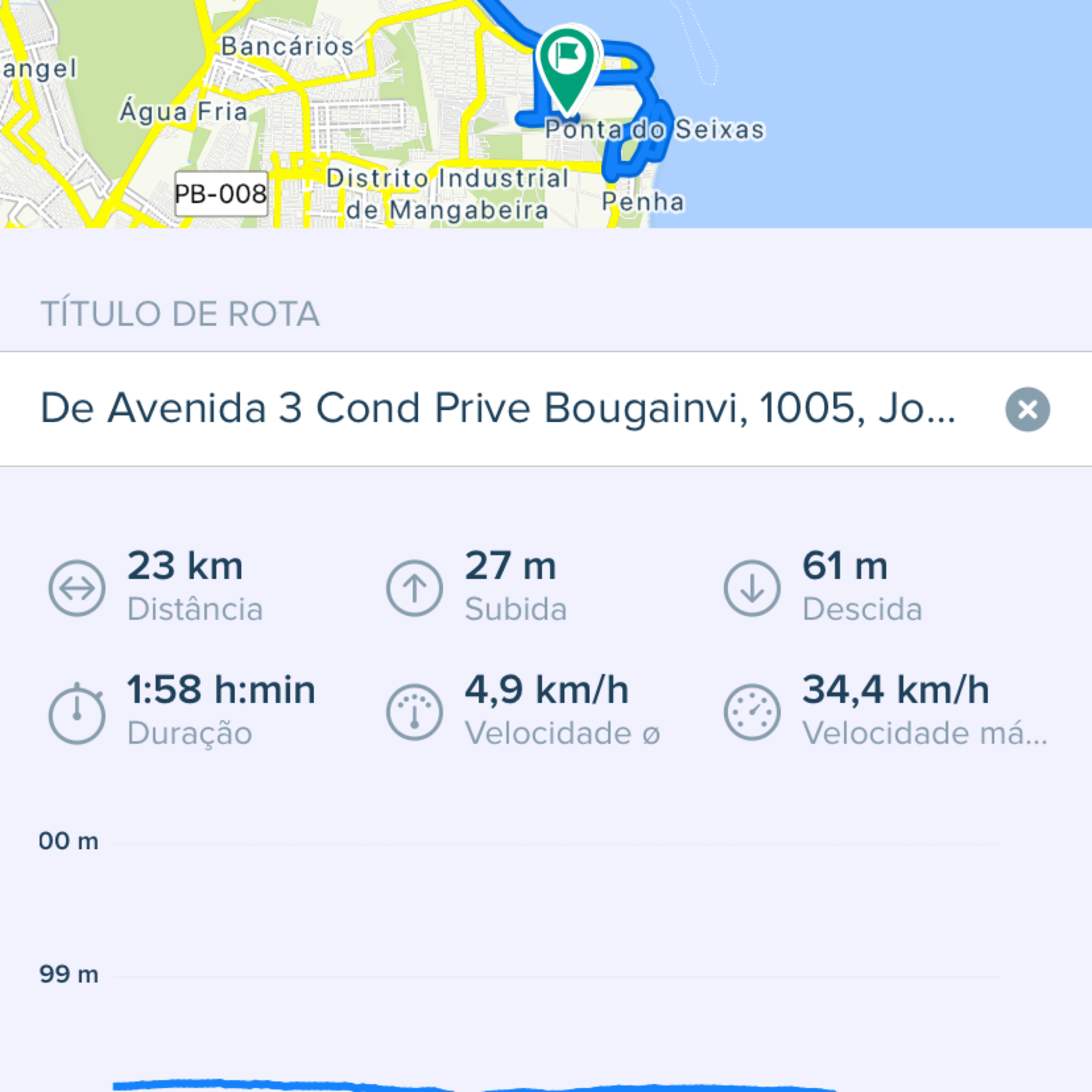The width and height of the screenshot is (1092, 1092).
Task: Clear the route title text
Action: click(1027, 409)
